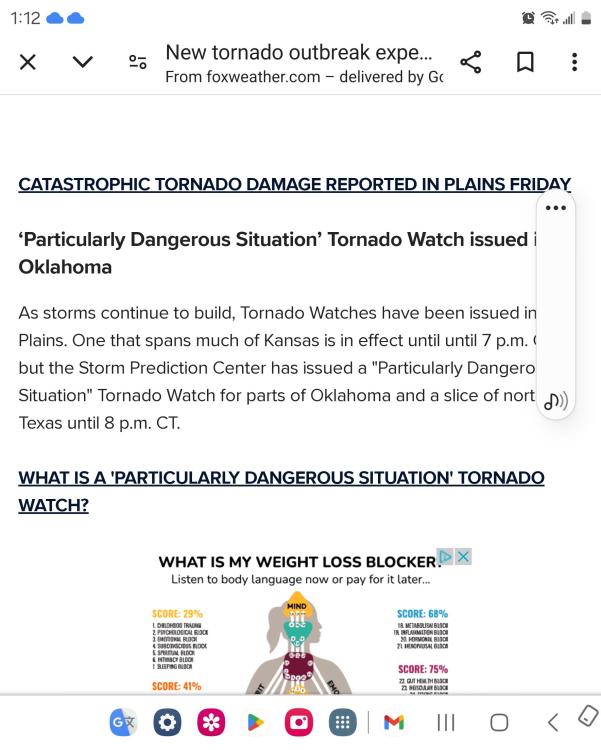This screenshot has height=750, width=601.
Task: Open Google Play Store from the taskbar
Action: click(254, 722)
